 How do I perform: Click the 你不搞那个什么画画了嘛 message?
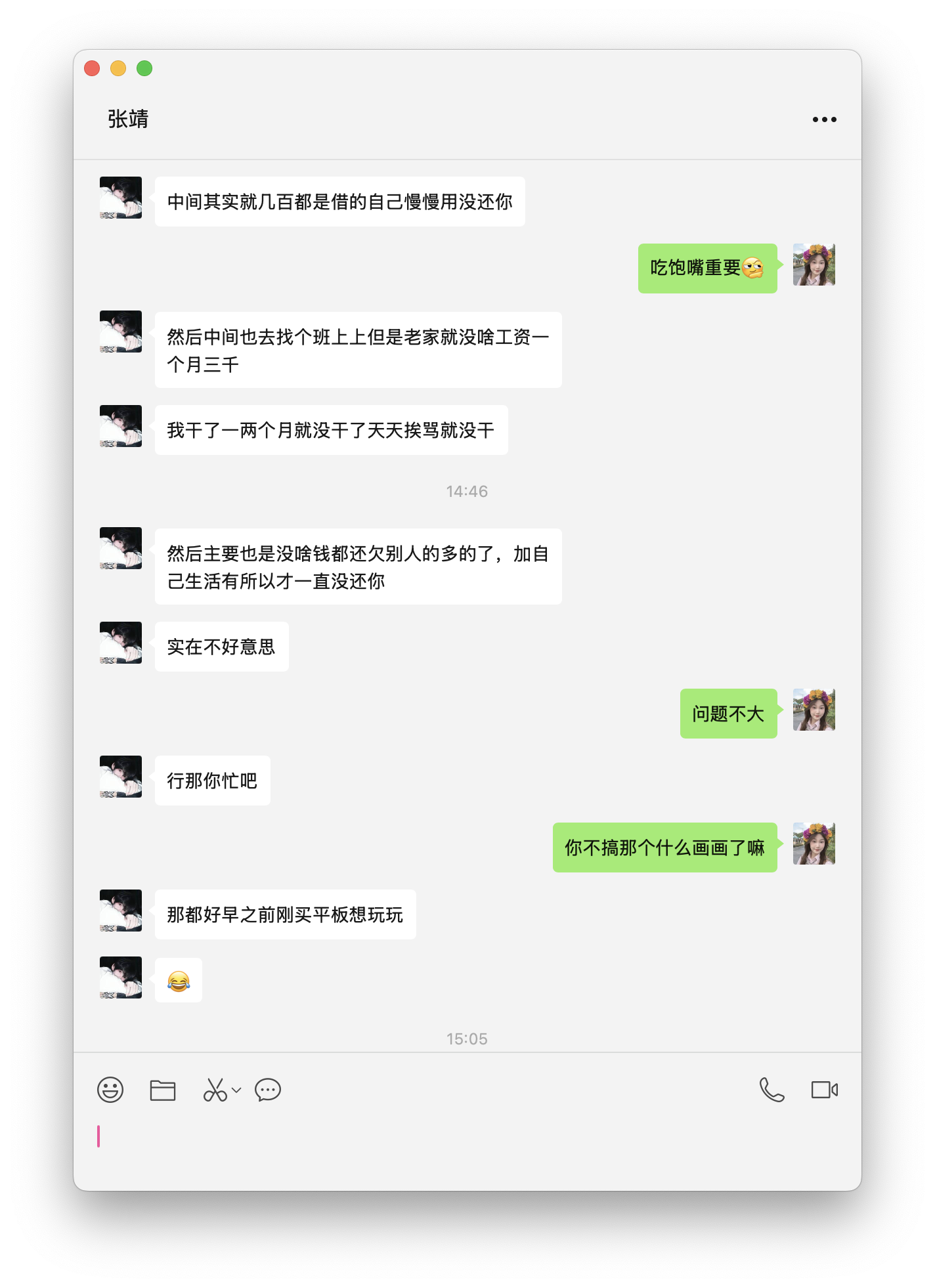pyautogui.click(x=663, y=848)
